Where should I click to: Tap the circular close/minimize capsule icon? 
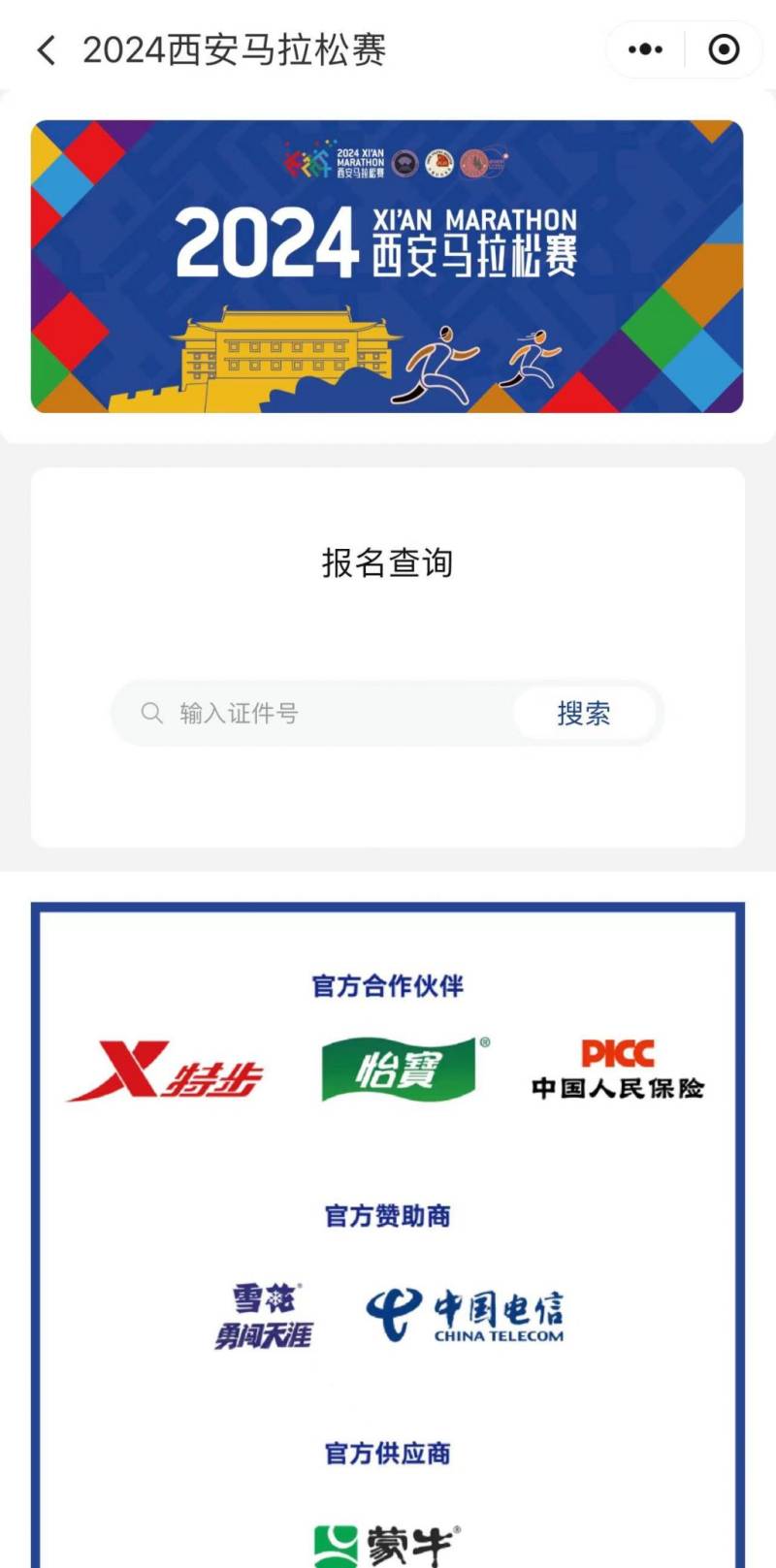[x=723, y=48]
